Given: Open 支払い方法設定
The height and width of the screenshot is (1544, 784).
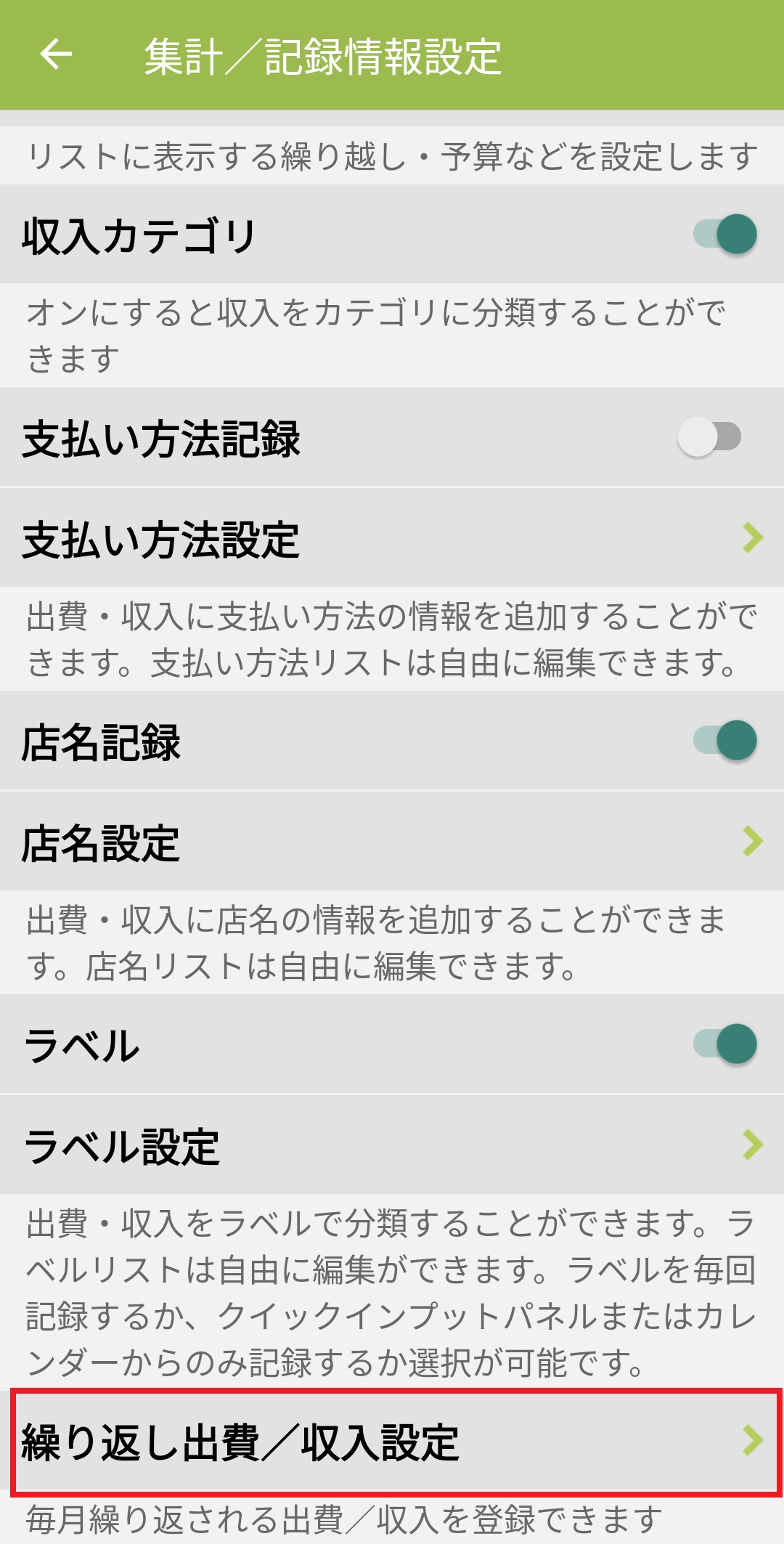Looking at the screenshot, I should (x=392, y=538).
